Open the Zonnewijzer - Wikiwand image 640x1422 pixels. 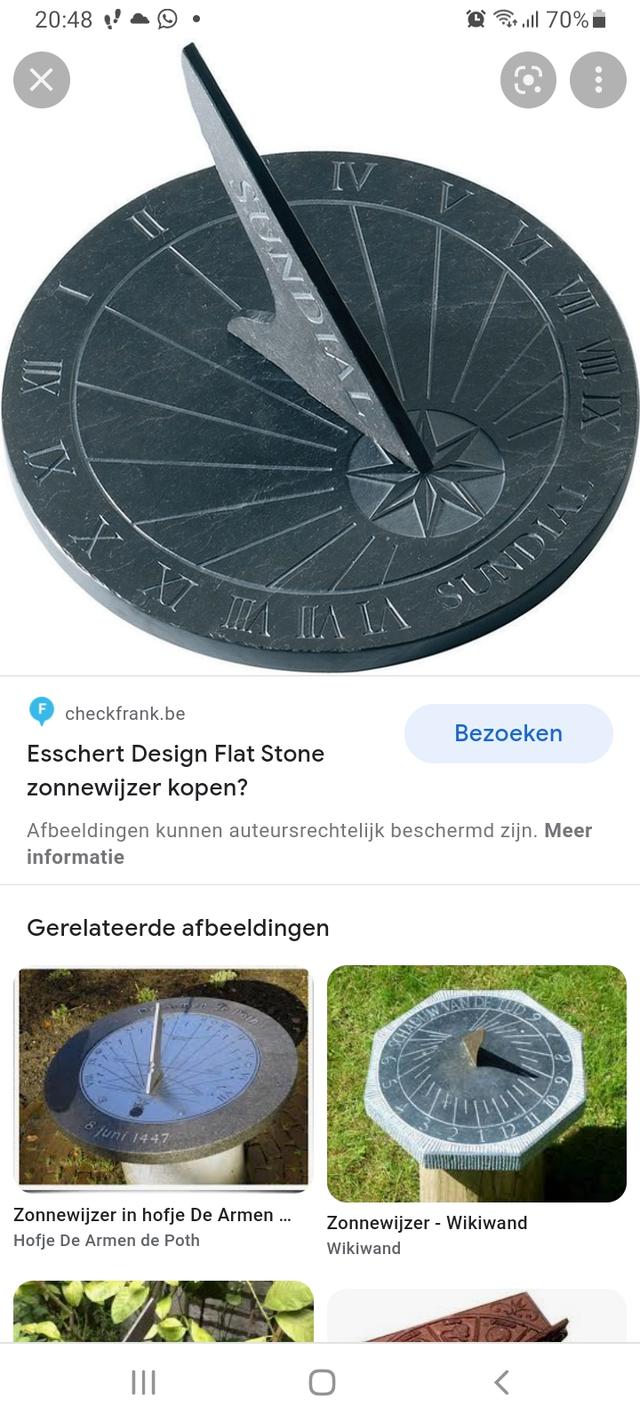[476, 1083]
